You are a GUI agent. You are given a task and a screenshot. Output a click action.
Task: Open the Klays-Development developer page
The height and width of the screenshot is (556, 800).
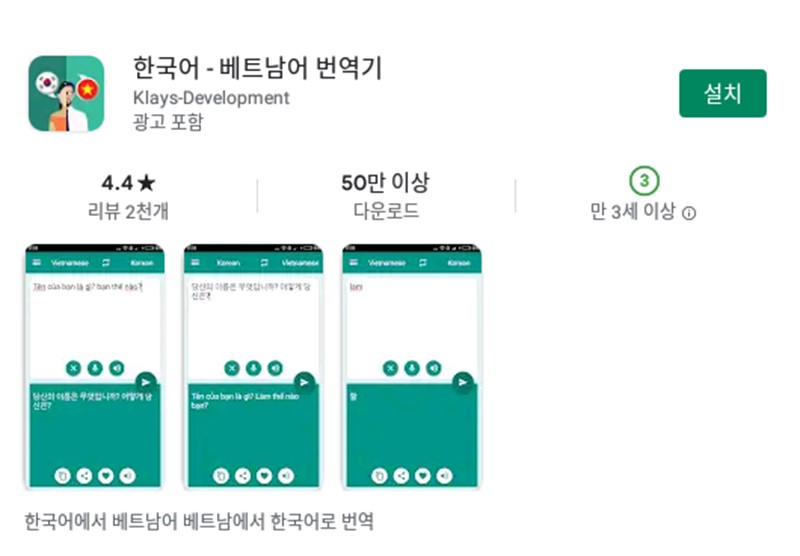pyautogui.click(x=210, y=98)
